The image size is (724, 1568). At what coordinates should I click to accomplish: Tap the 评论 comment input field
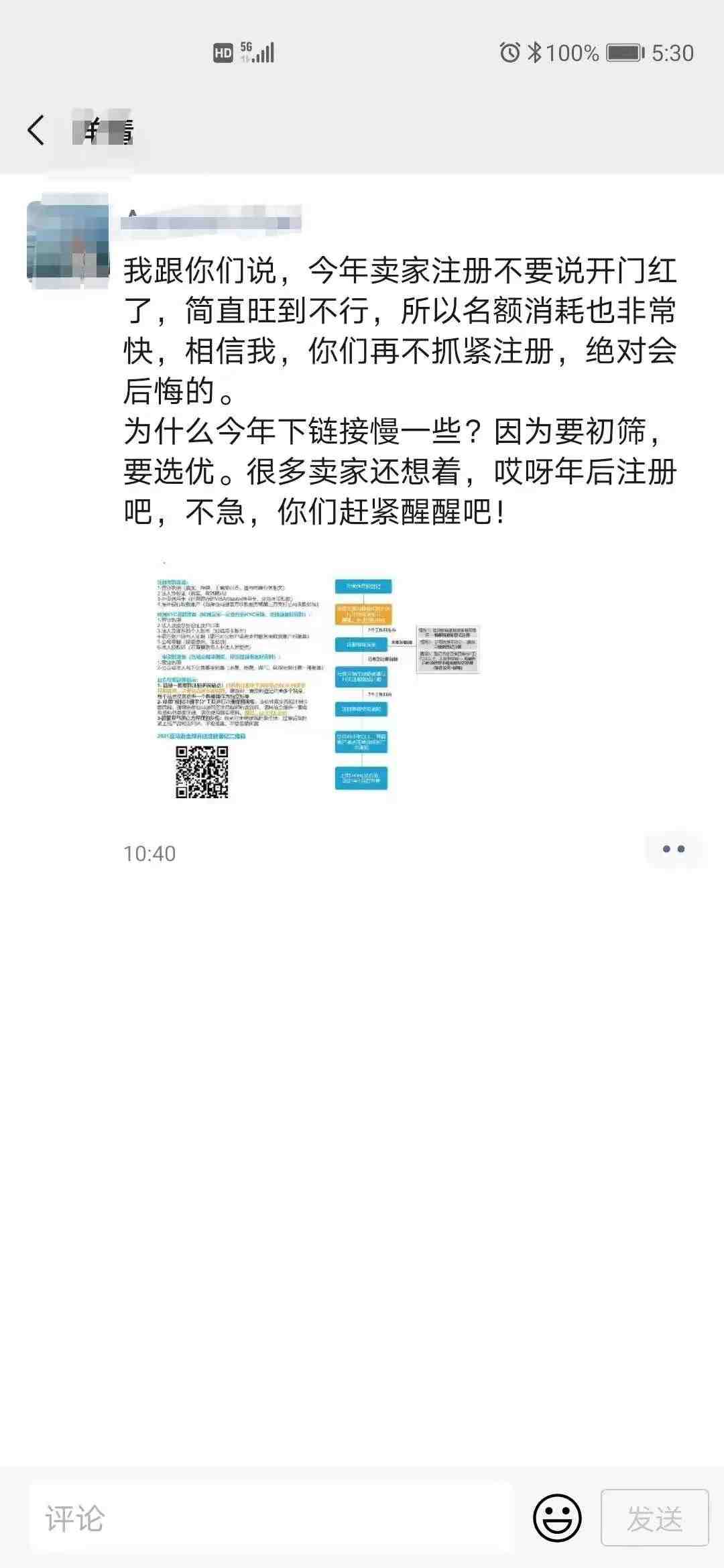[x=268, y=1518]
